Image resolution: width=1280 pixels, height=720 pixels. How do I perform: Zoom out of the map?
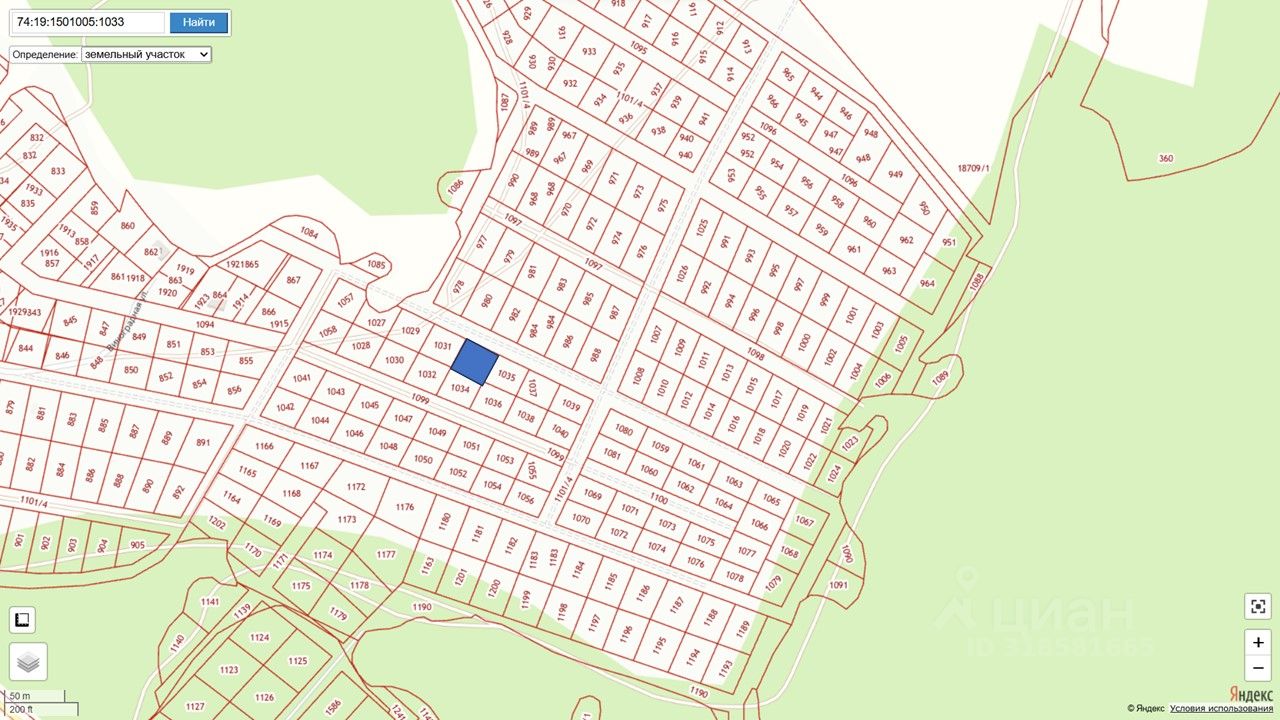point(1258,668)
